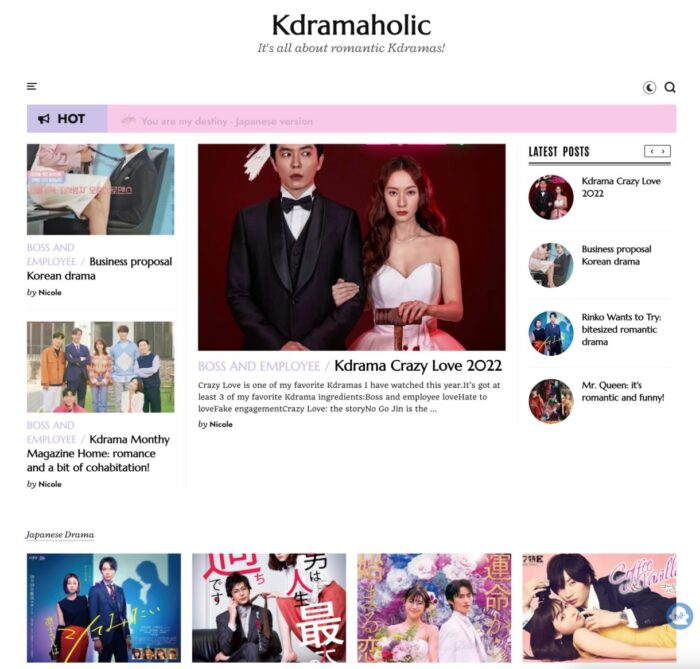
Task: Open Kdrama Crazy Love 2022 in latest posts
Action: [x=620, y=187]
